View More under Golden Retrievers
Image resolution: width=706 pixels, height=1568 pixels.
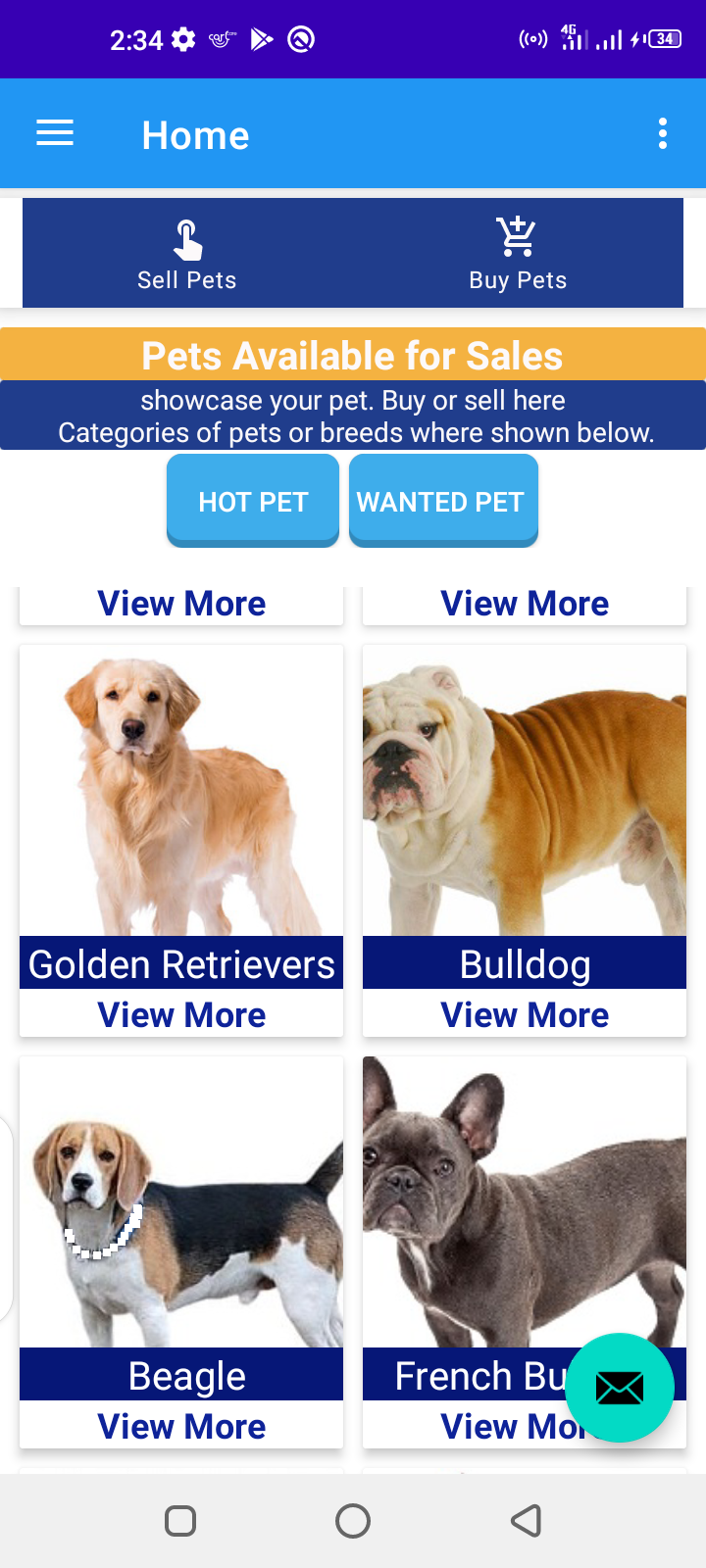(181, 1014)
